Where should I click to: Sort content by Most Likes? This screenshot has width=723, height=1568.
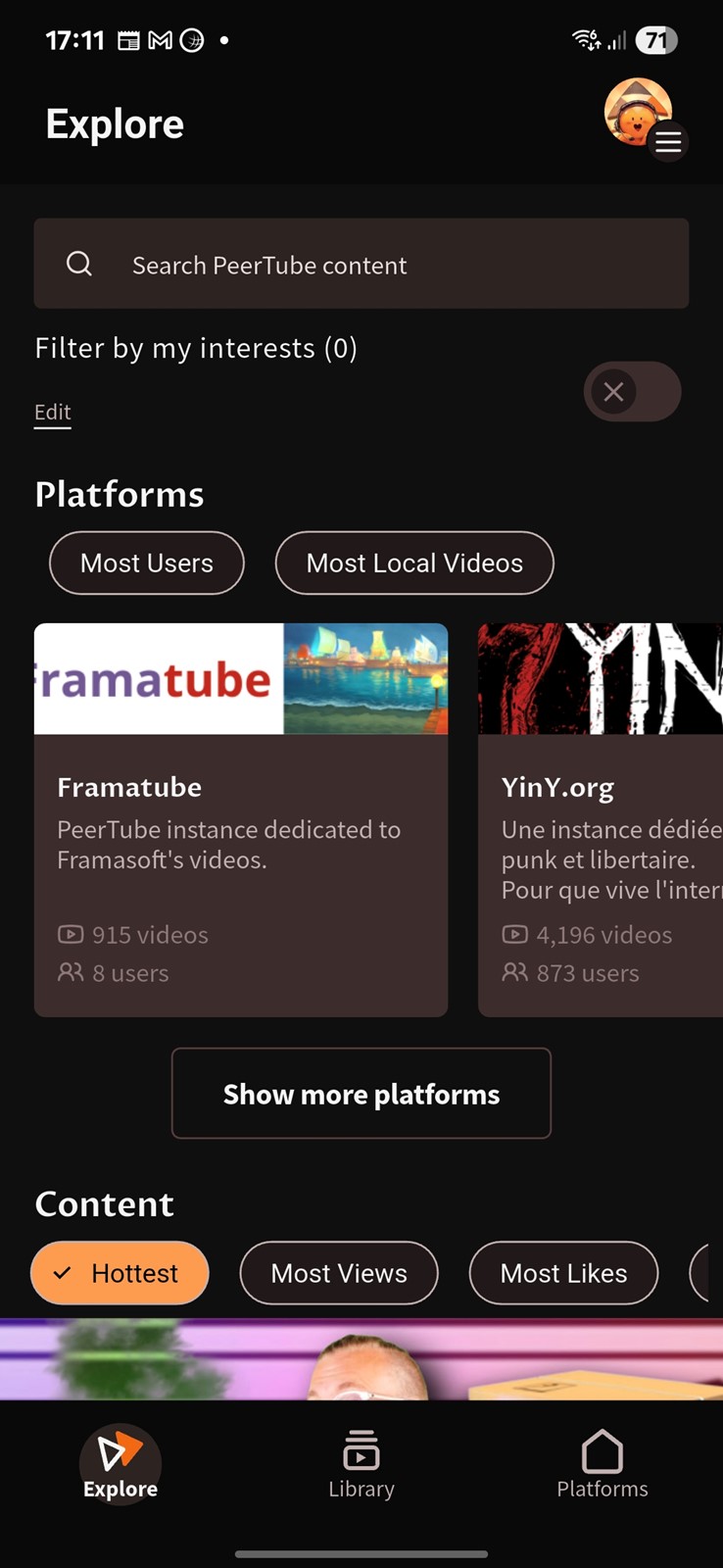click(563, 1273)
